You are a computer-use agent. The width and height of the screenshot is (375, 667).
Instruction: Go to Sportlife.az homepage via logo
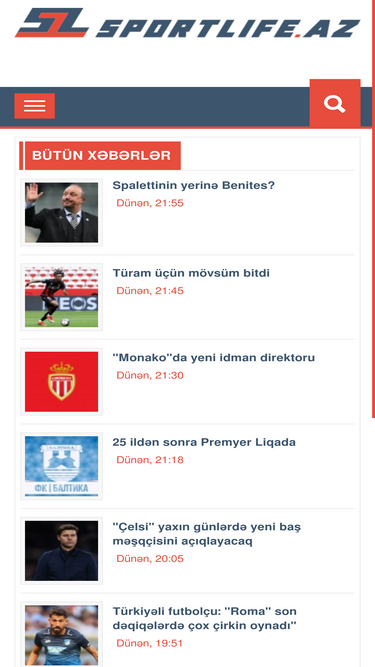[x=188, y=23]
